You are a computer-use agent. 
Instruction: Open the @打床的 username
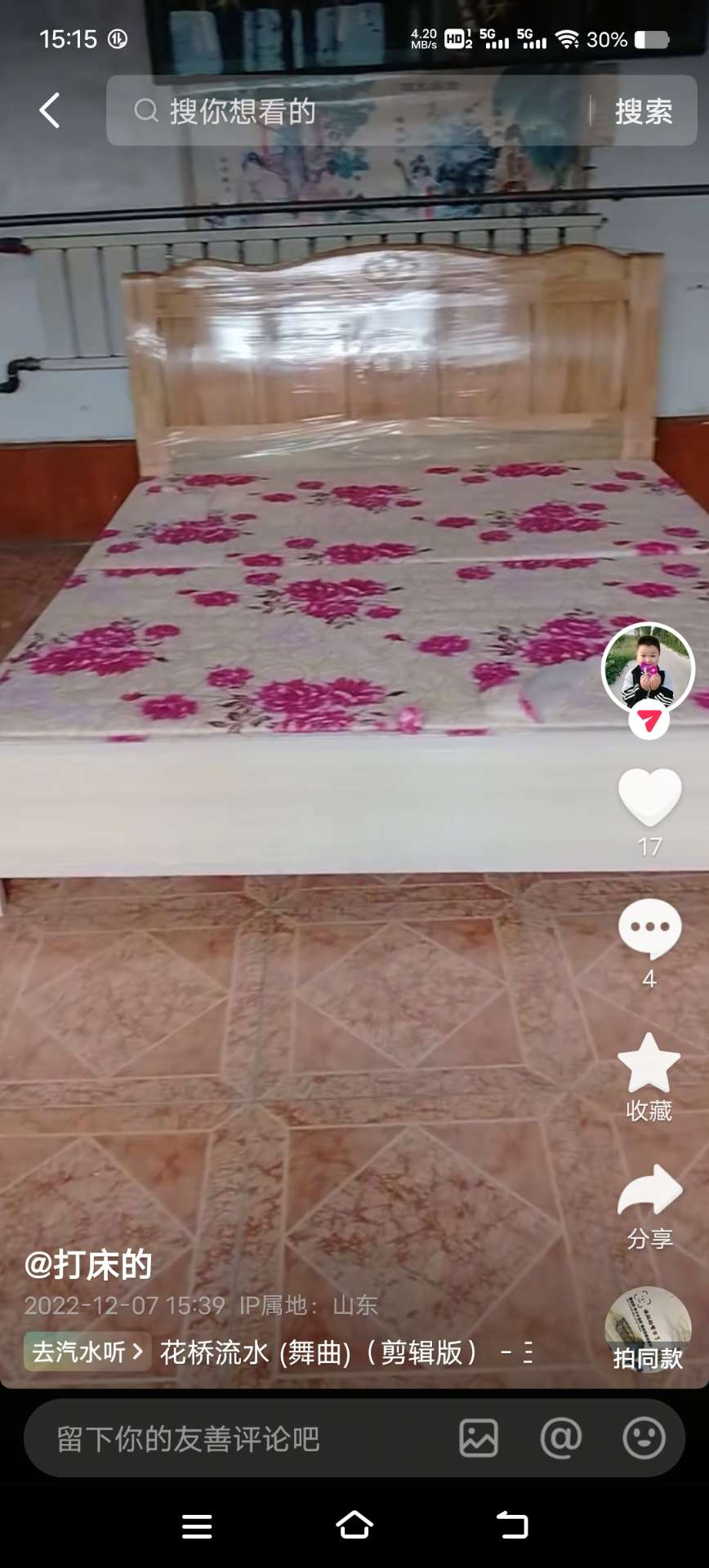(88, 1264)
